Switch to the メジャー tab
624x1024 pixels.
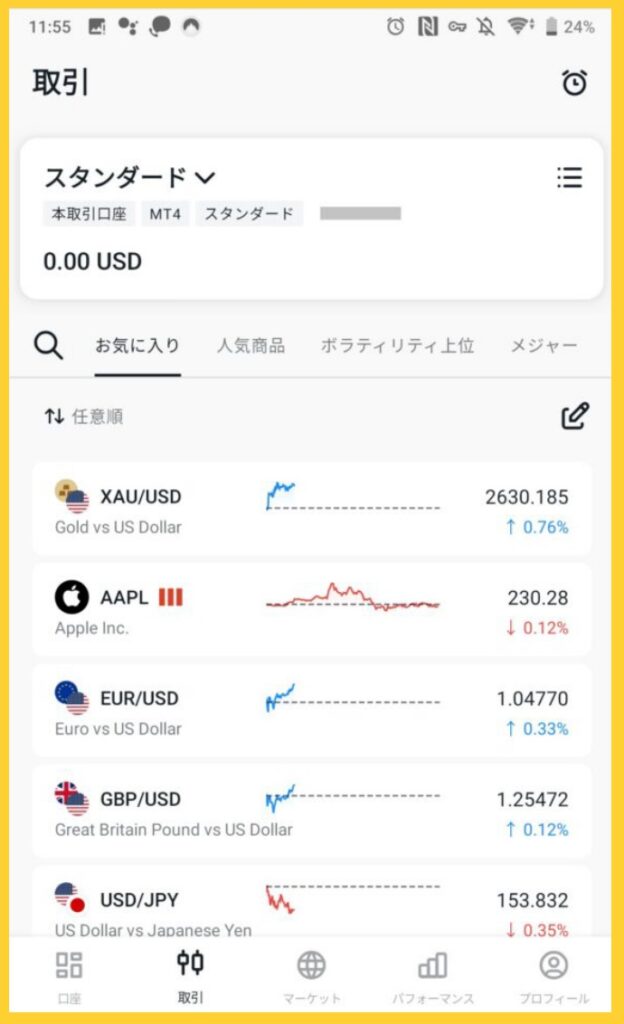[x=544, y=346]
